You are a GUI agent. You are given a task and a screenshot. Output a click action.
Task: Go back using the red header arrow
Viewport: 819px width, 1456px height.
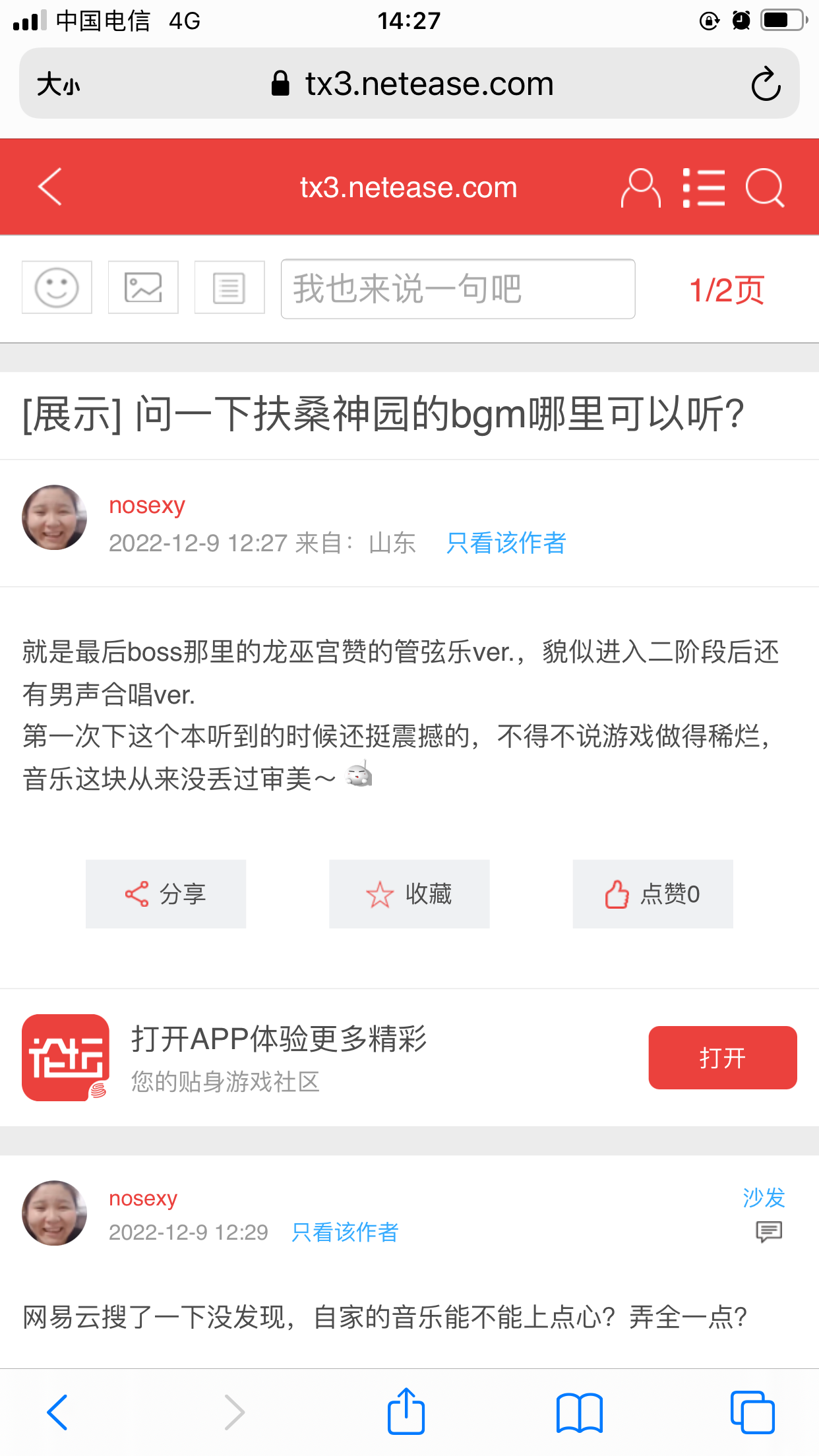50,187
